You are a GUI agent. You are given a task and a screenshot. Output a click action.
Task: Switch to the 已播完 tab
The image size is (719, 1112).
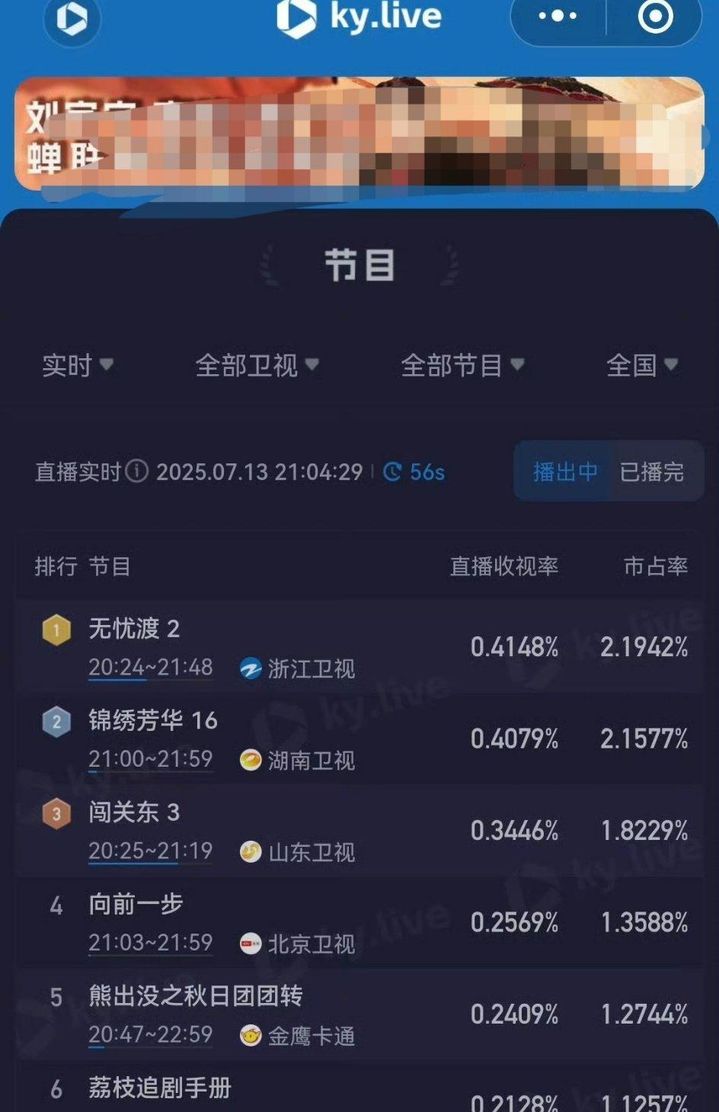coord(652,472)
